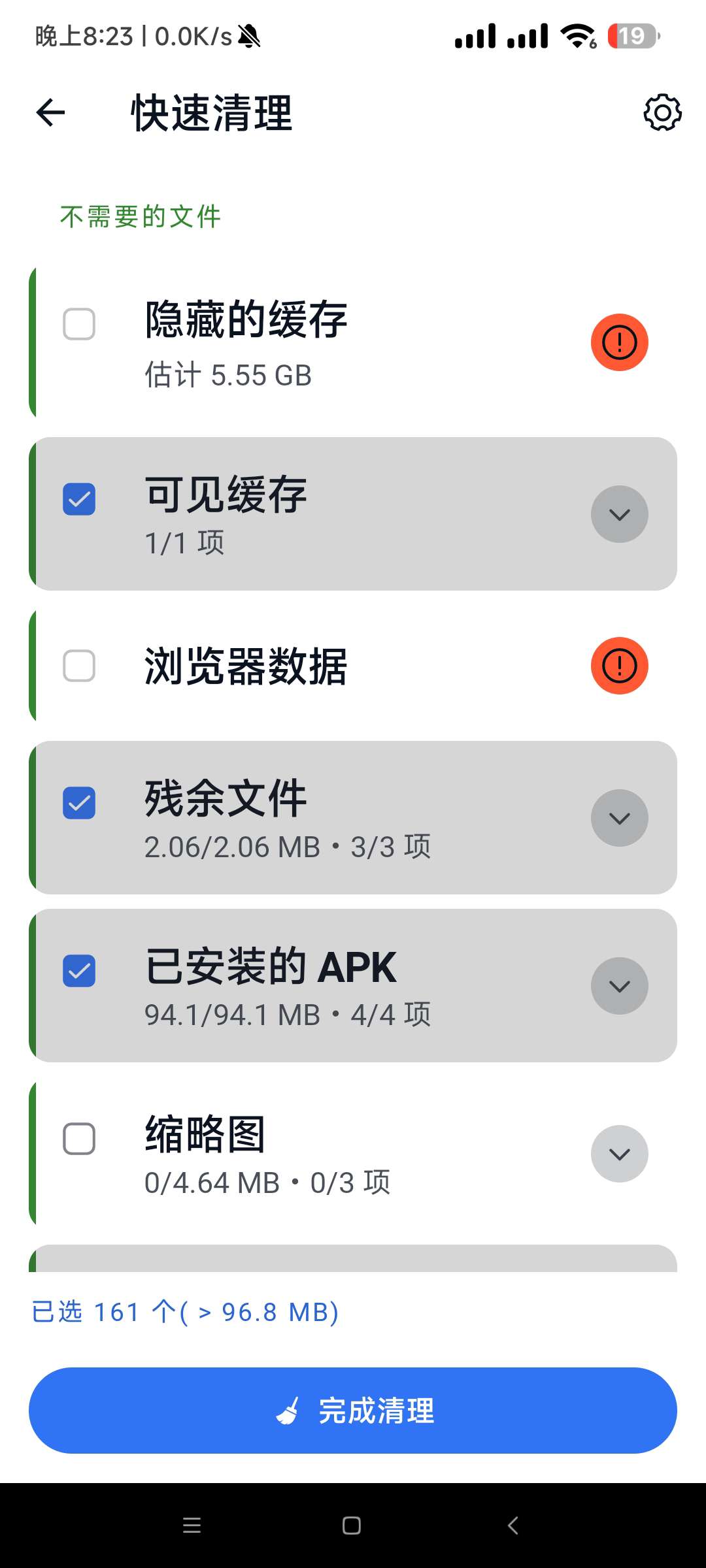Tap the warning icon for 隐藏的缓存
The width and height of the screenshot is (706, 1568).
click(x=619, y=342)
